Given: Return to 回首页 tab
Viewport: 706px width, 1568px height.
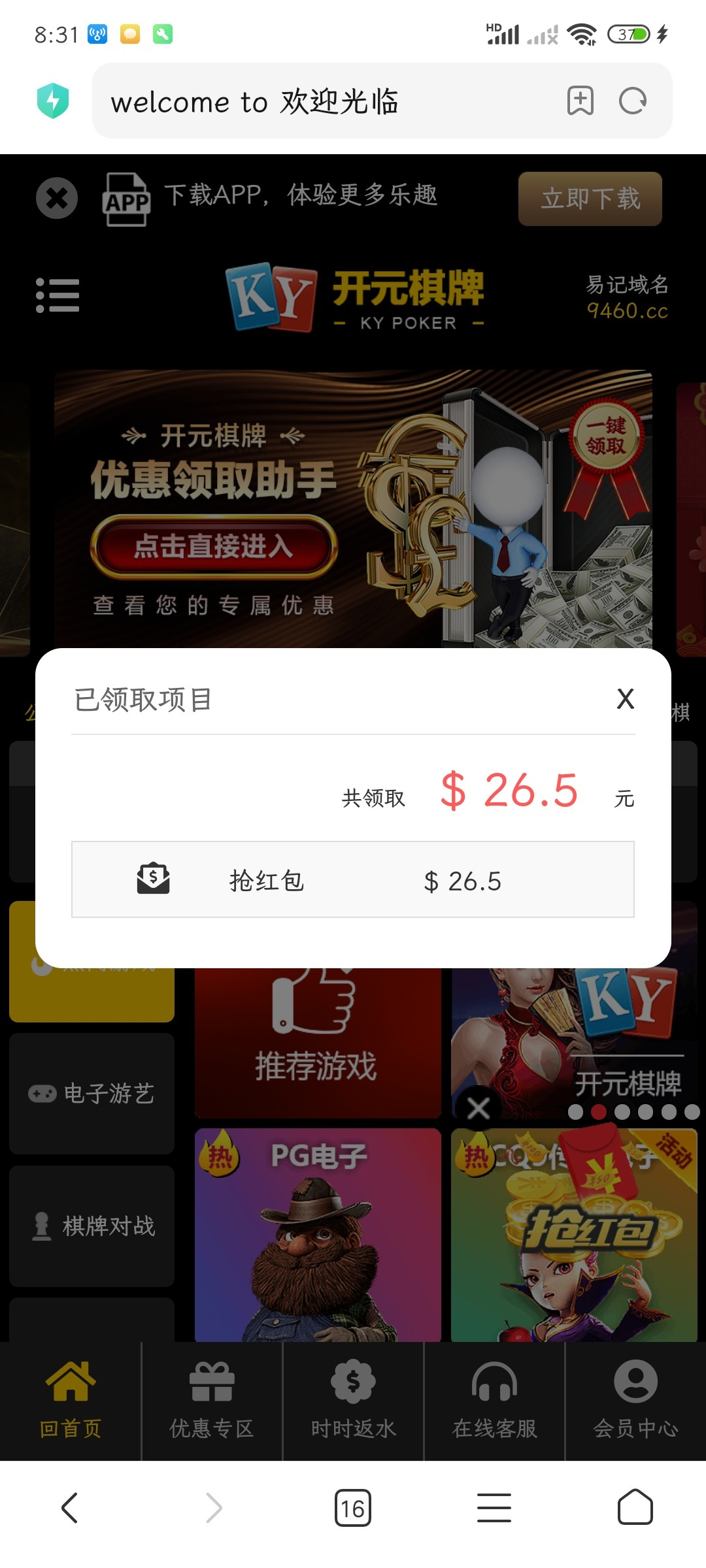Looking at the screenshot, I should coord(71,1401).
